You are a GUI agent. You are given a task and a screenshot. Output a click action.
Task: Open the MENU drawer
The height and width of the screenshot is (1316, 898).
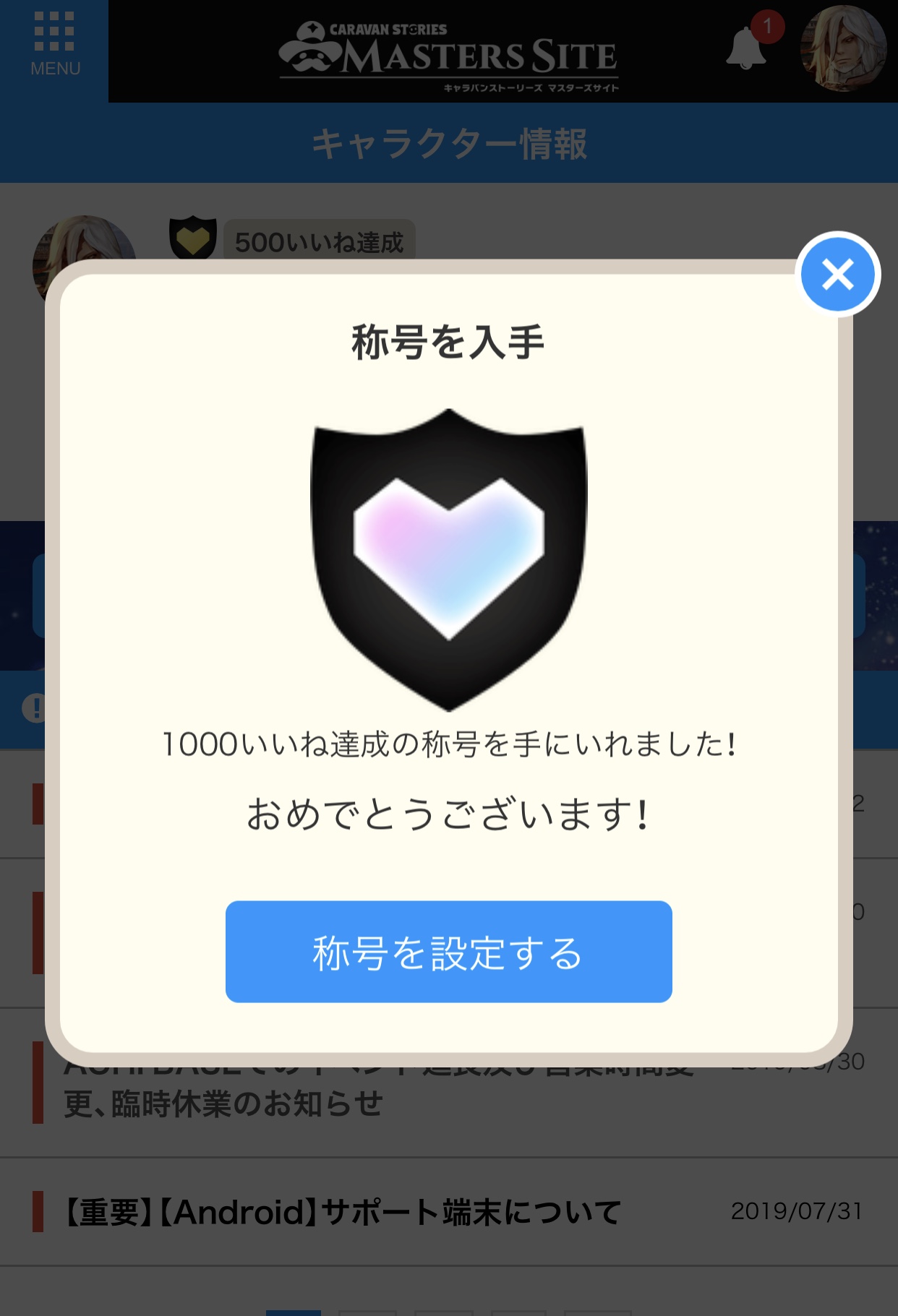[54, 51]
